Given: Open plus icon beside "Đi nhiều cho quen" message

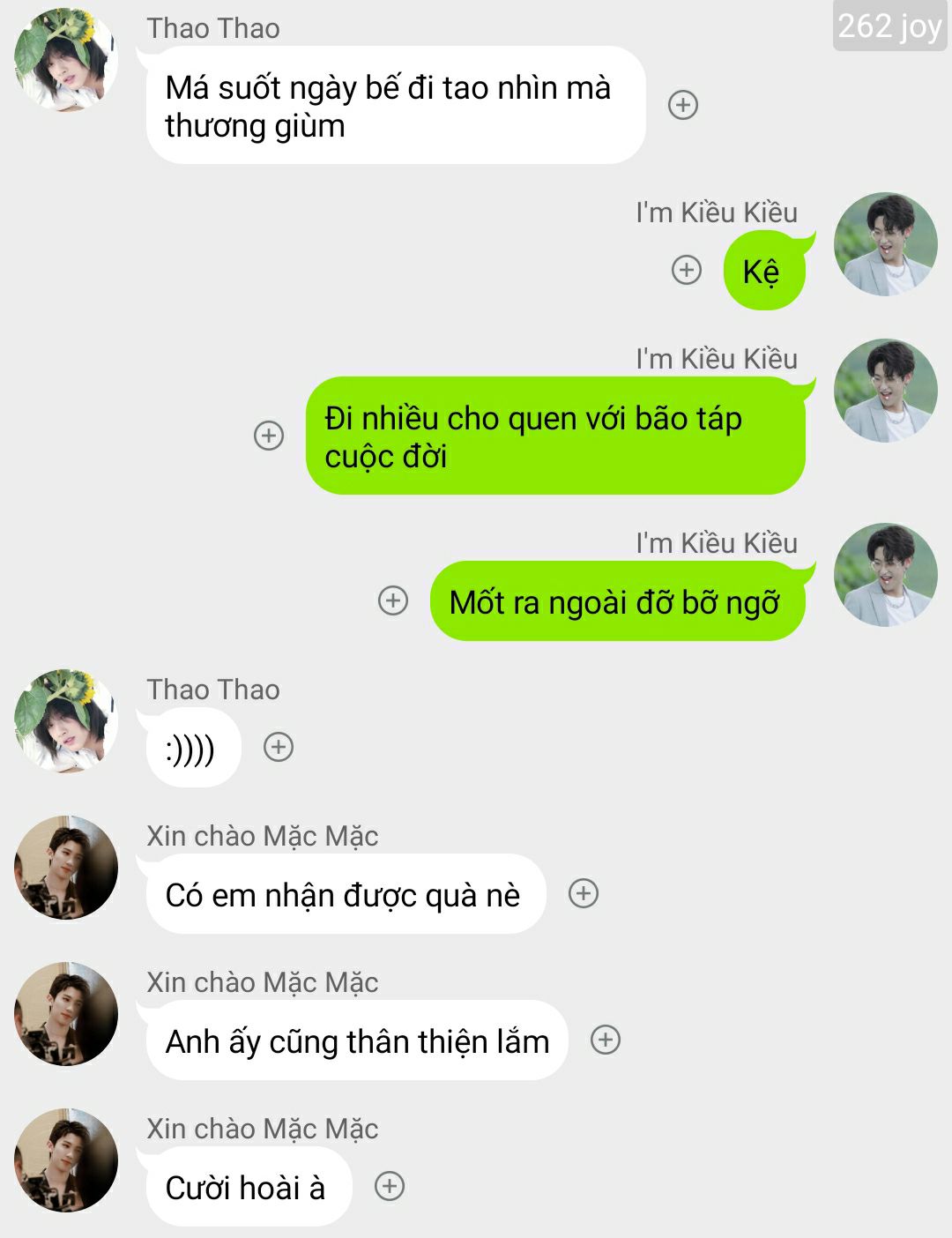Looking at the screenshot, I should (269, 436).
